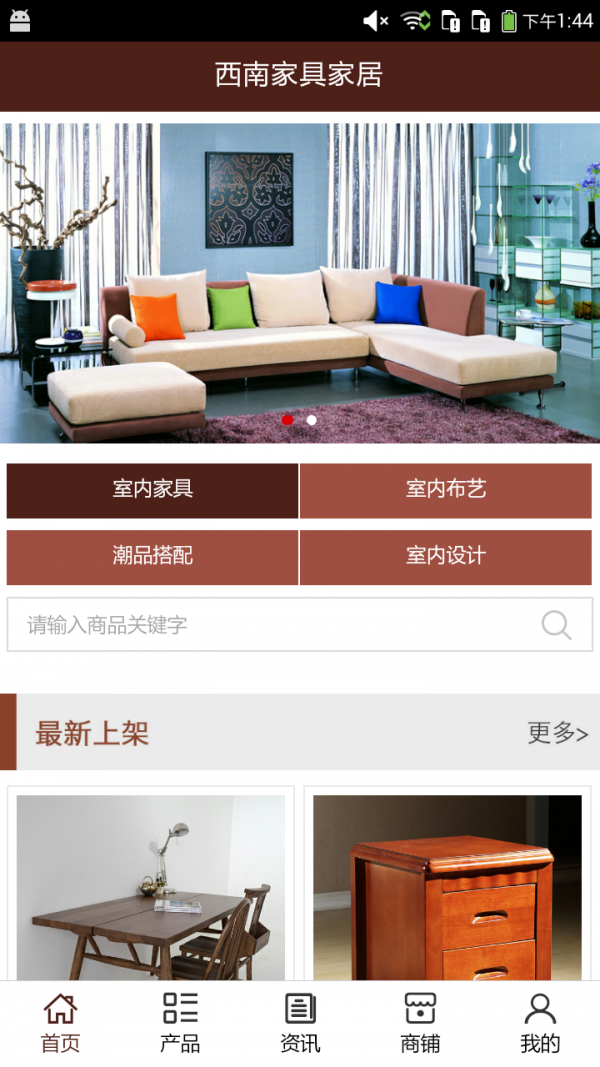Switch to the 首页 tab

60,1023
